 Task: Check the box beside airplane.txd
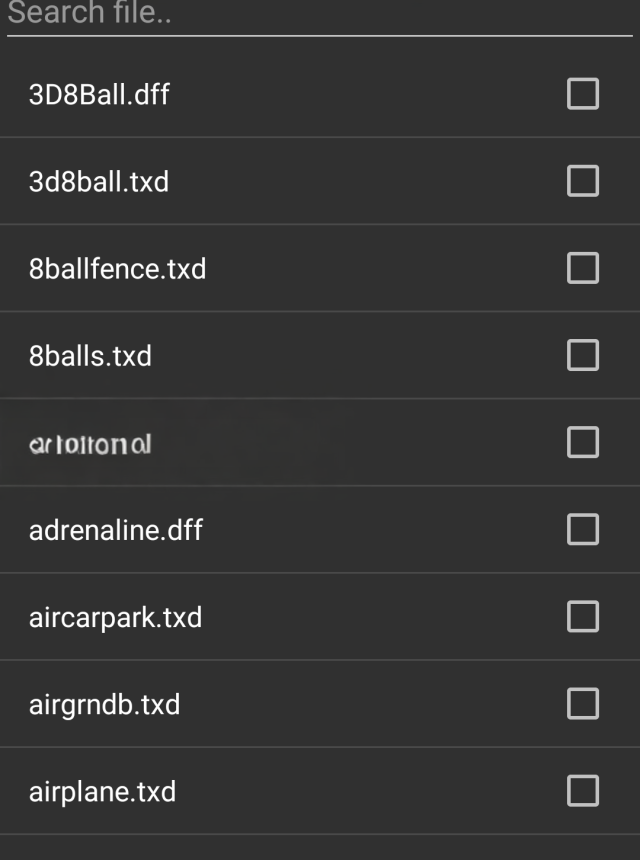coord(583,791)
